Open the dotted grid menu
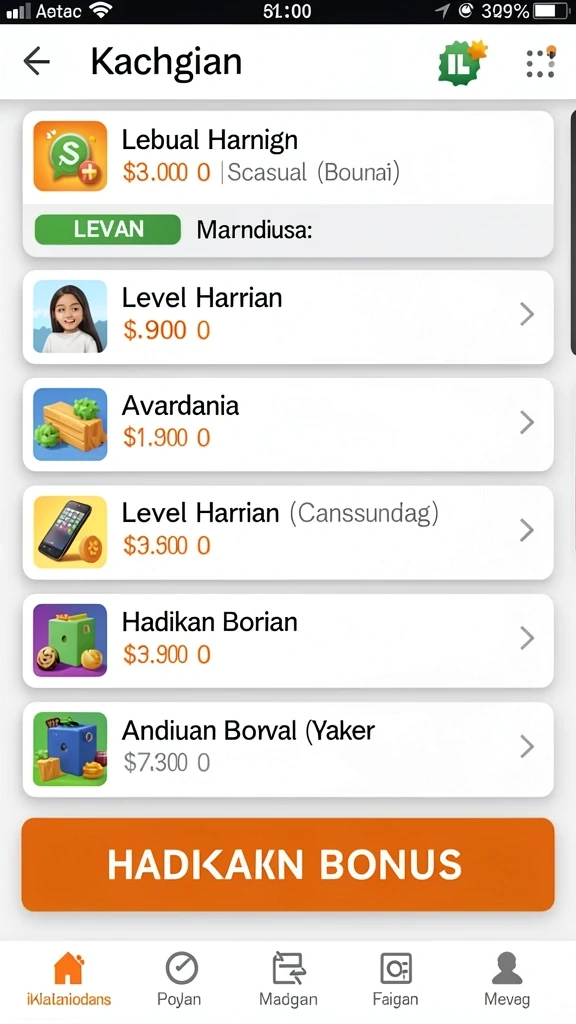Viewport: 576px width, 1024px height. [x=541, y=63]
